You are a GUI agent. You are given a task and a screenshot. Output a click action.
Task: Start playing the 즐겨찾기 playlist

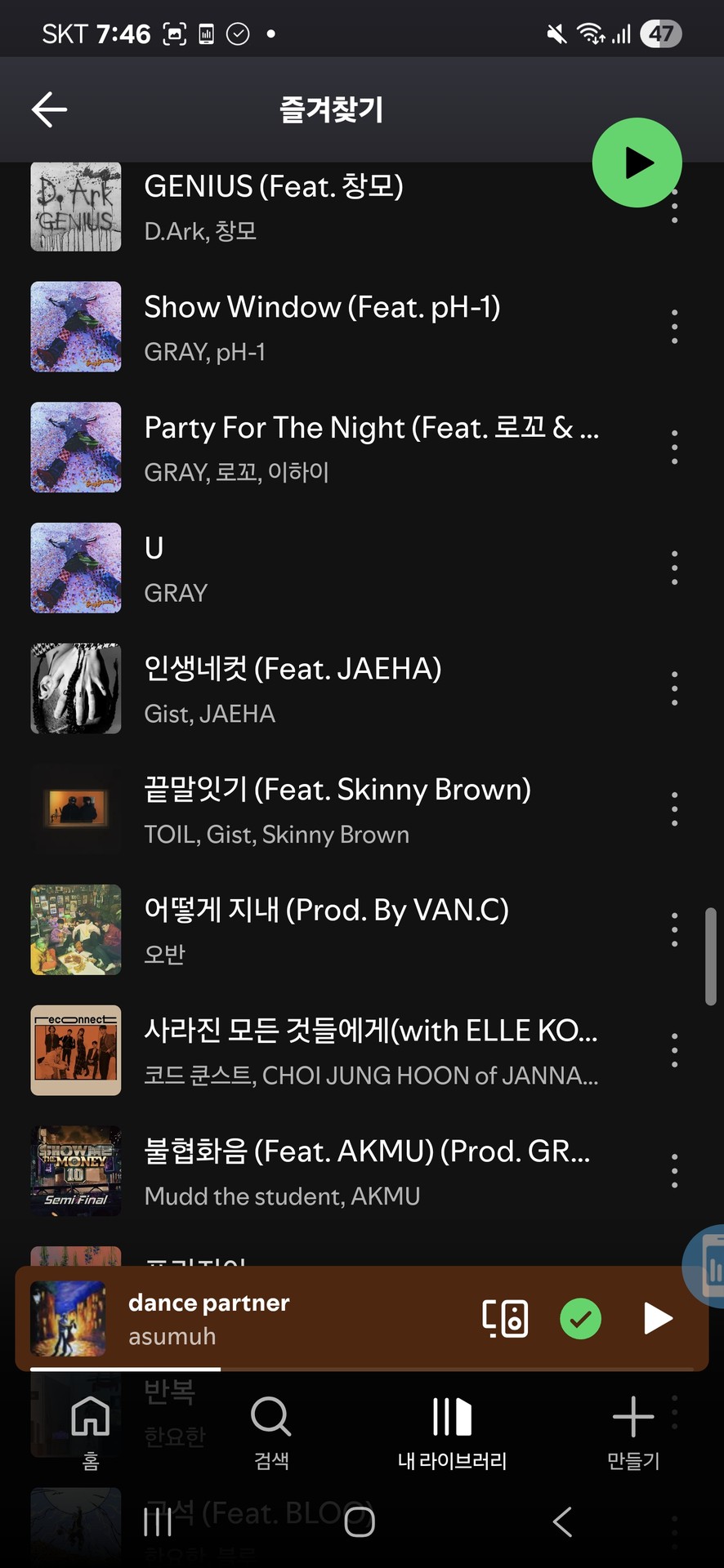(637, 163)
